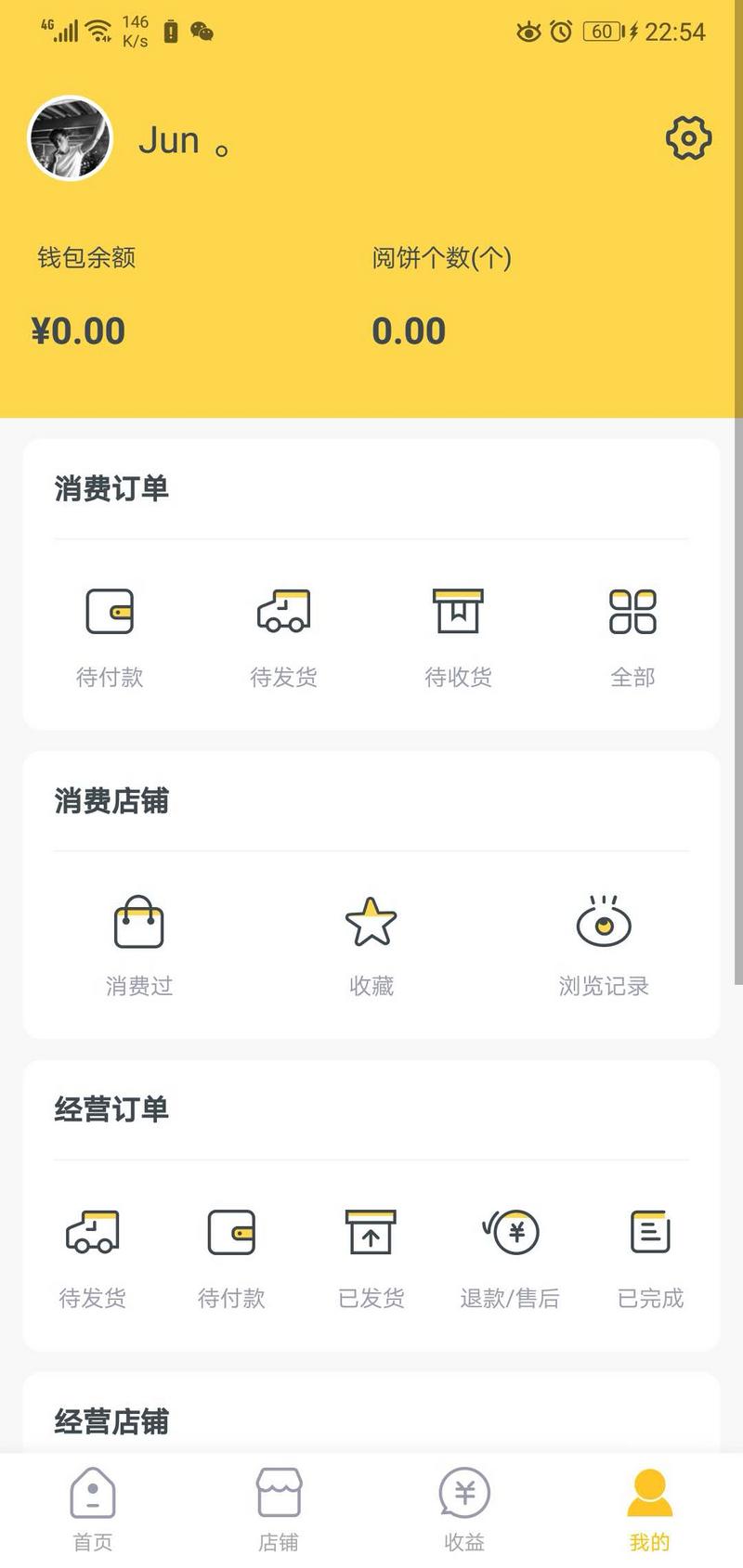Select the 我的 tab
743x1568 pixels.
tap(649, 1510)
